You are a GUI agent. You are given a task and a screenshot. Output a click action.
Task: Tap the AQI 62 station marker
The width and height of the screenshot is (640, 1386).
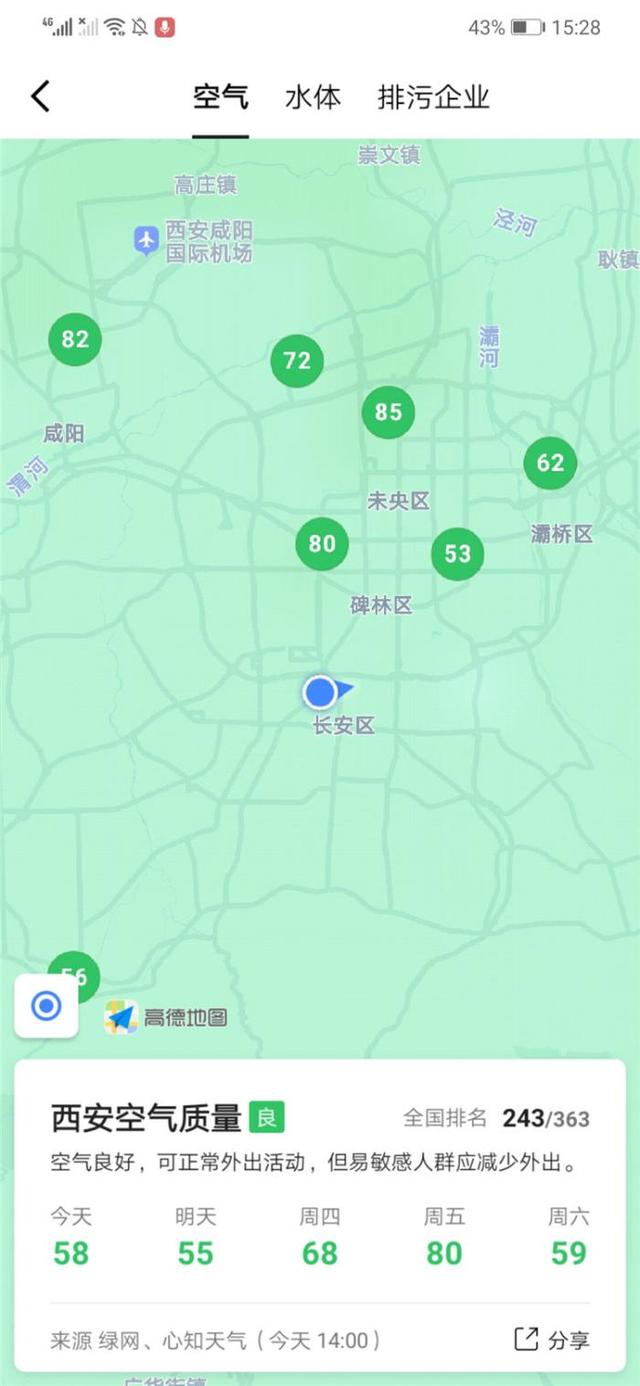[550, 463]
